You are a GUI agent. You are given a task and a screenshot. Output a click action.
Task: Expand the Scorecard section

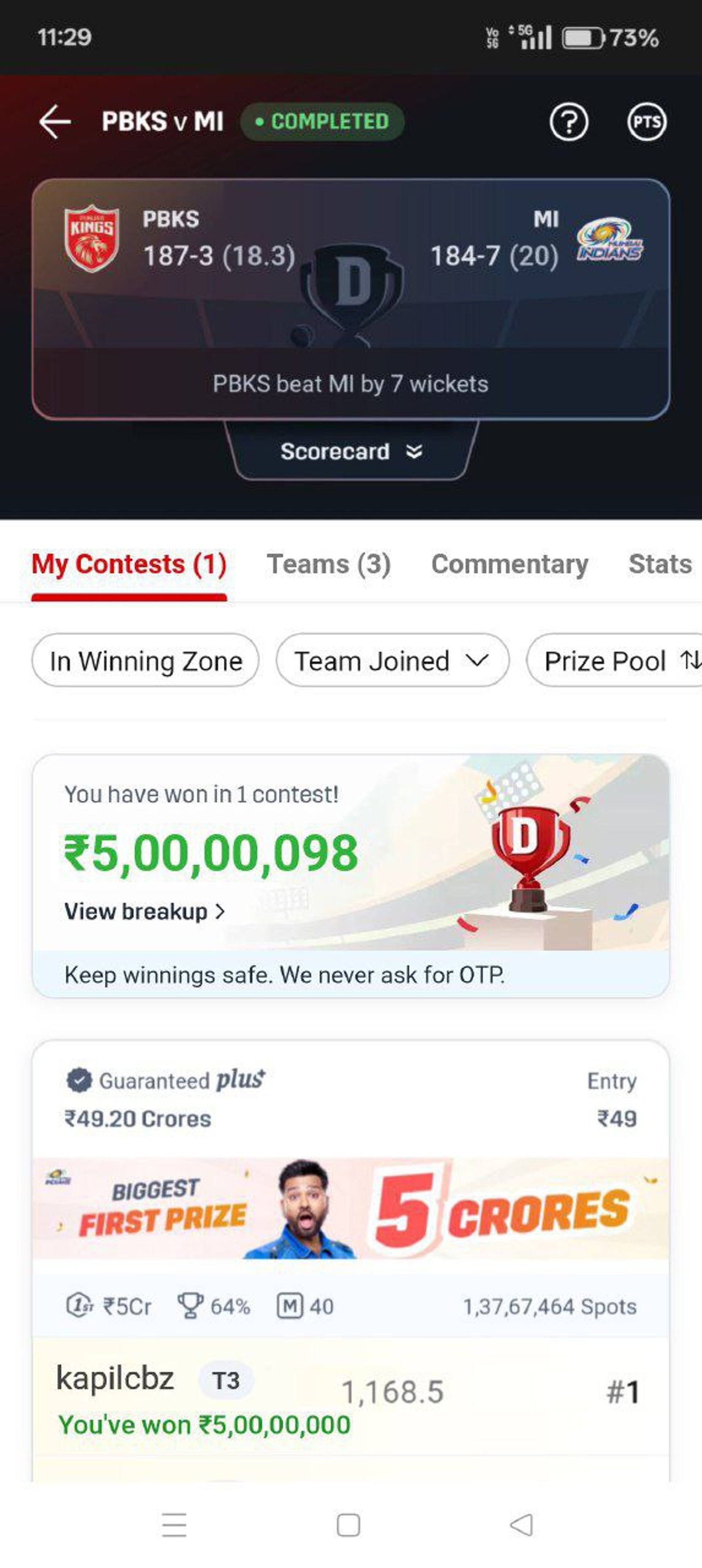351,451
